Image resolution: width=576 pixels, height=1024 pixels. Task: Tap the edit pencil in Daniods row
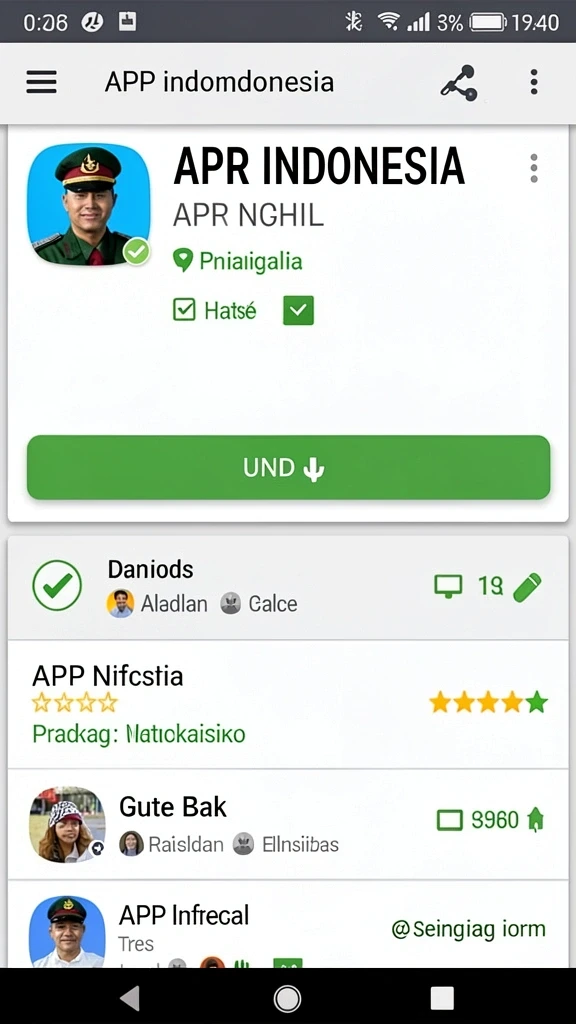[528, 586]
